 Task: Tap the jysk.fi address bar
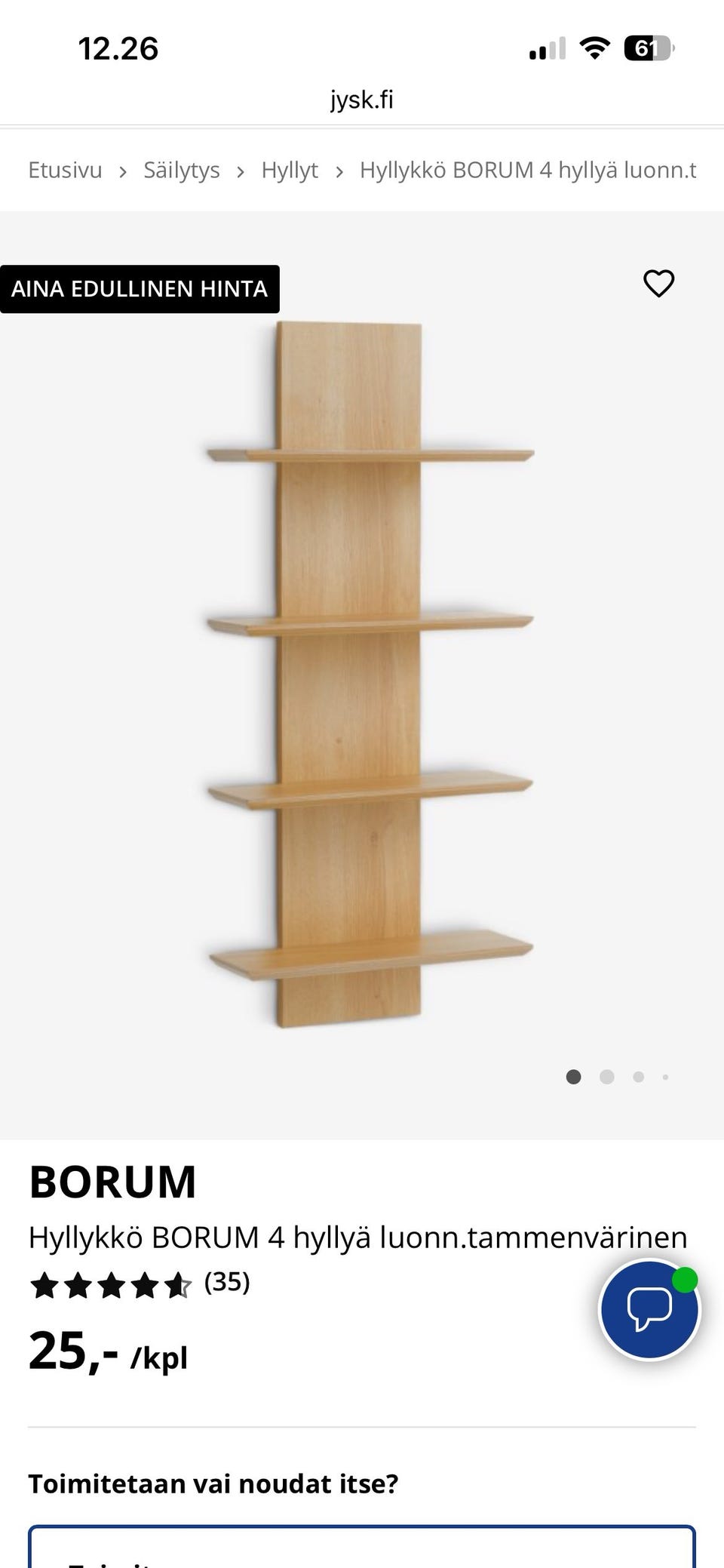click(x=362, y=100)
